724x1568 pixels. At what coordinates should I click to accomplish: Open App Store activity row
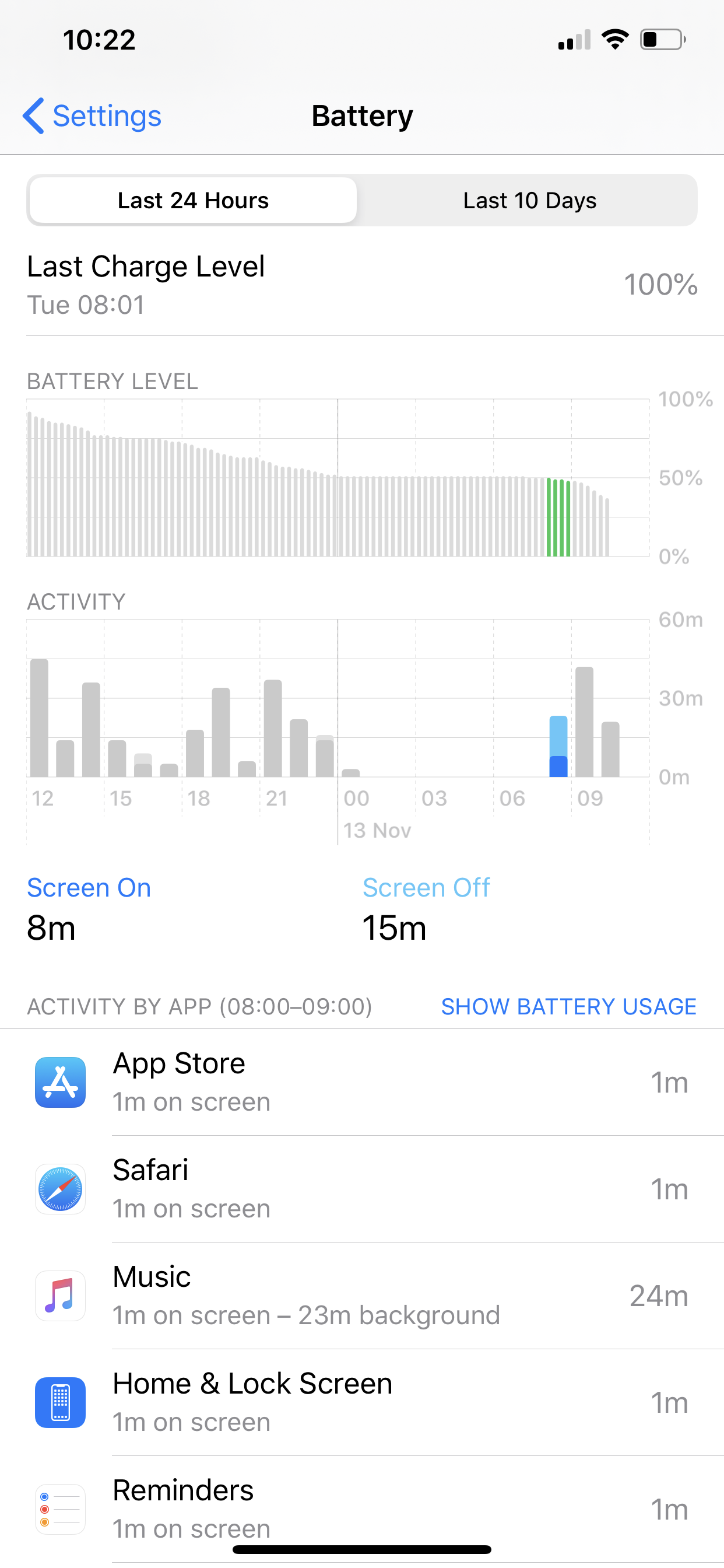pyautogui.click(x=361, y=1082)
